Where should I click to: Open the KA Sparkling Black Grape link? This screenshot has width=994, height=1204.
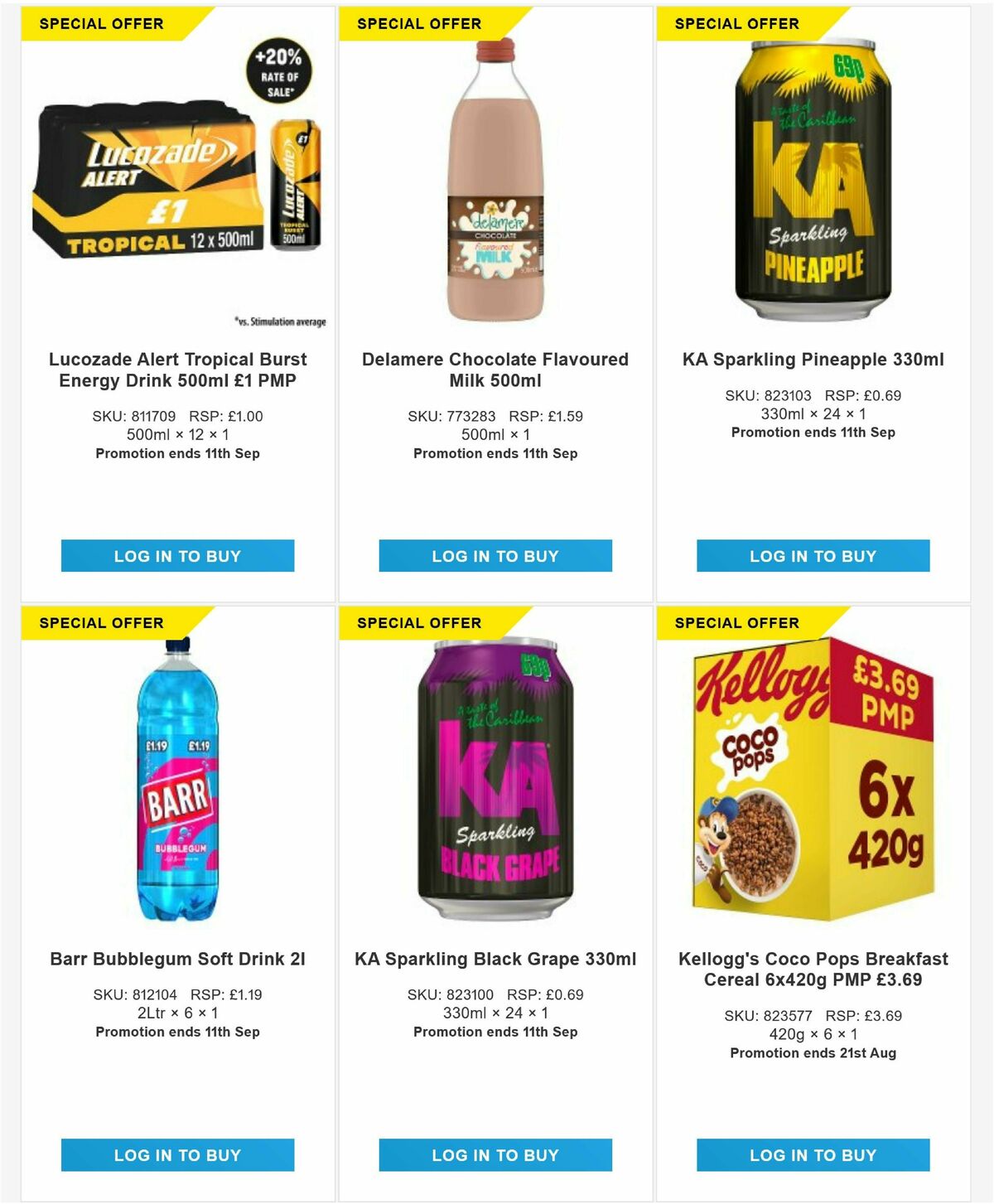495,958
